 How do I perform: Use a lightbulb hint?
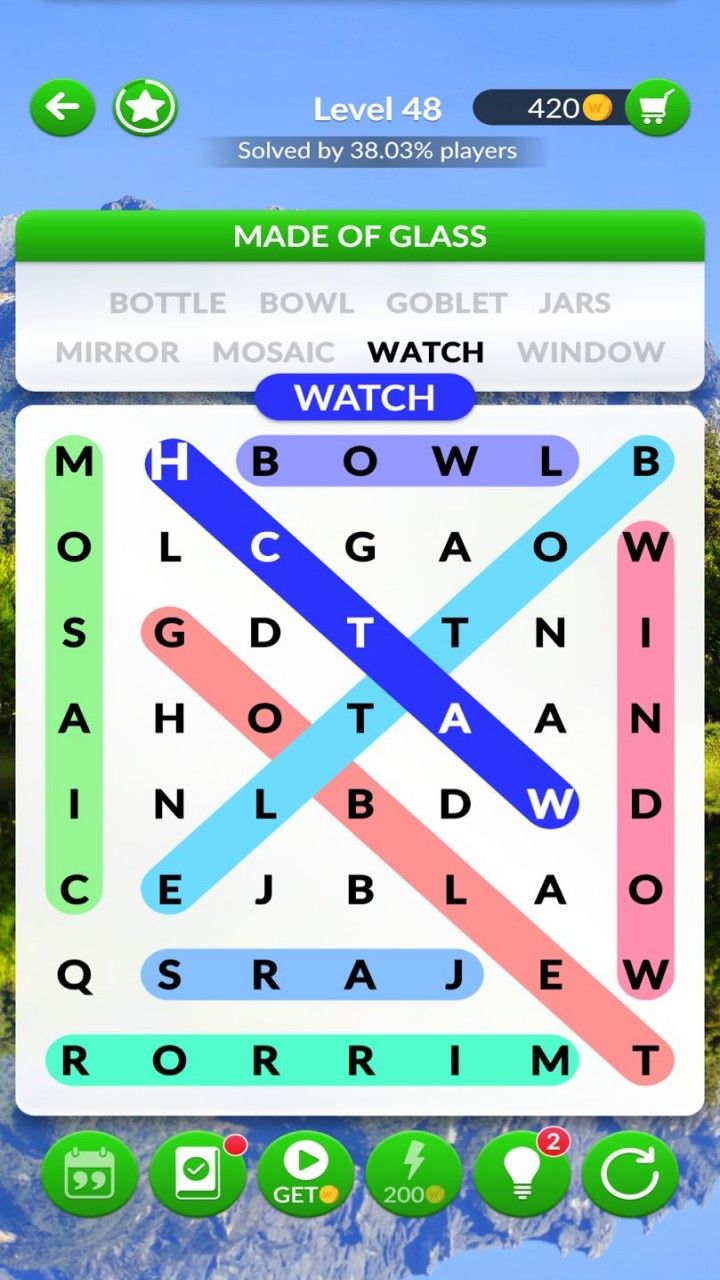click(x=521, y=1173)
